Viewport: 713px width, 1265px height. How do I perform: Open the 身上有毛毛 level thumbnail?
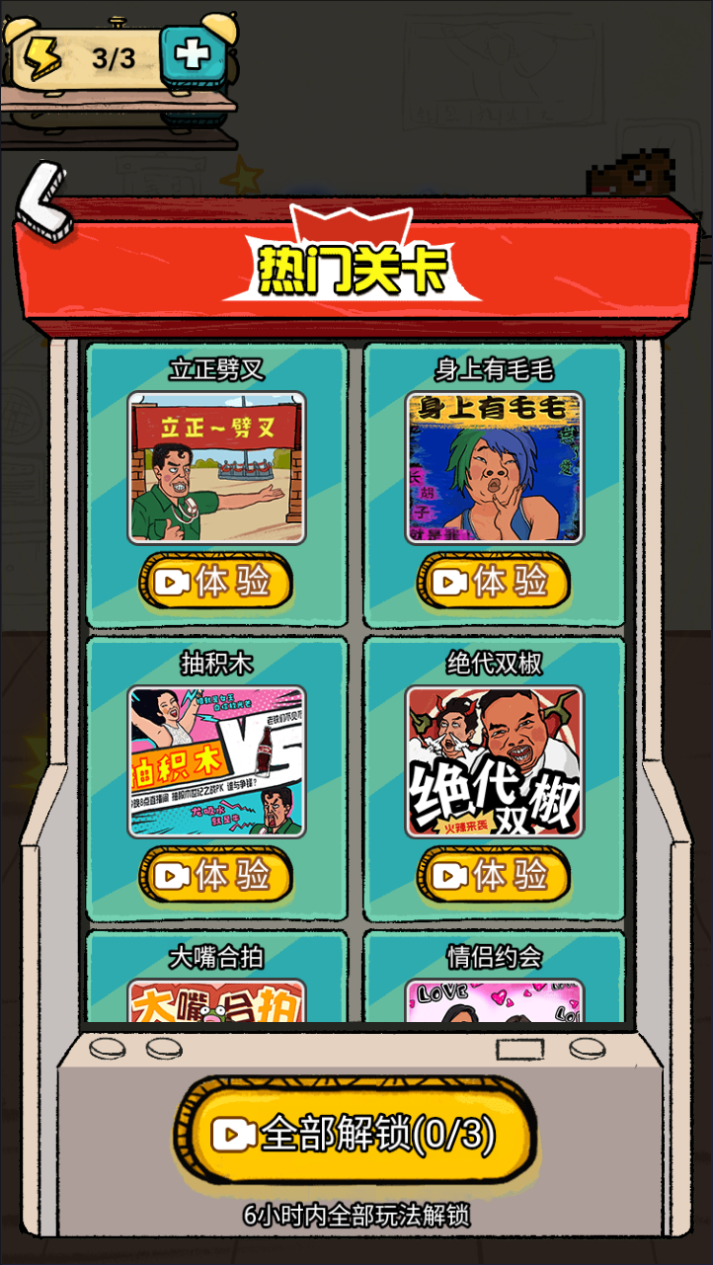494,467
